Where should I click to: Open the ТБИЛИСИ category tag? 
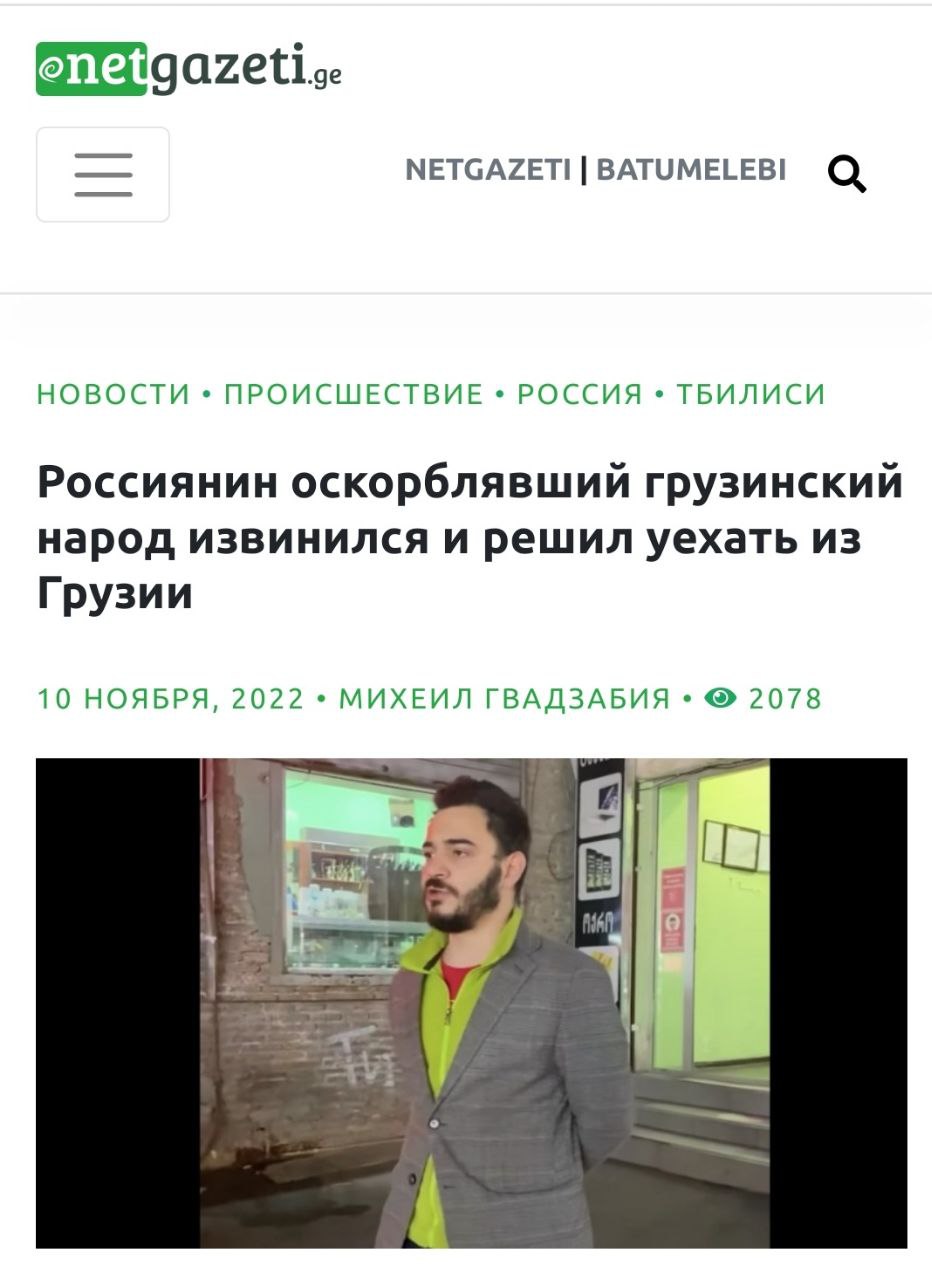point(750,394)
